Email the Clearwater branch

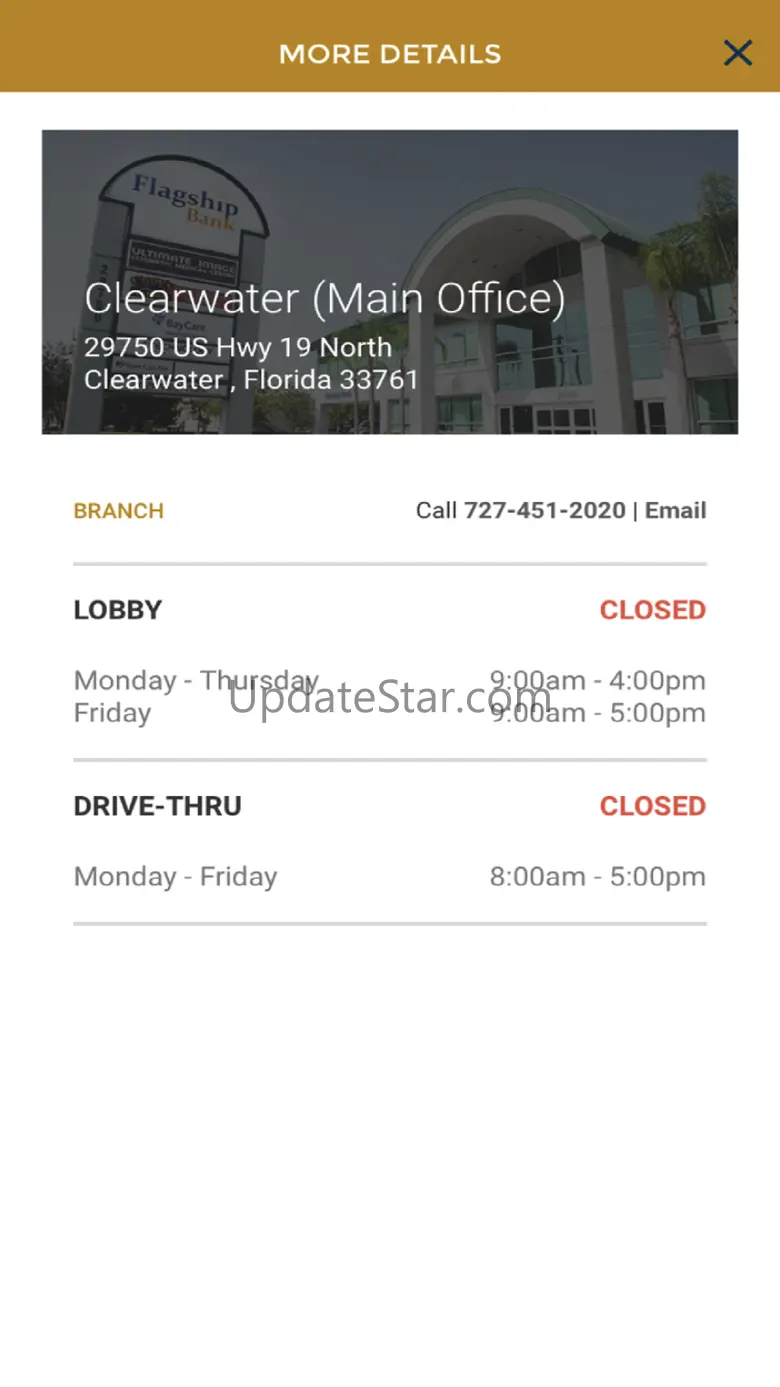675,511
